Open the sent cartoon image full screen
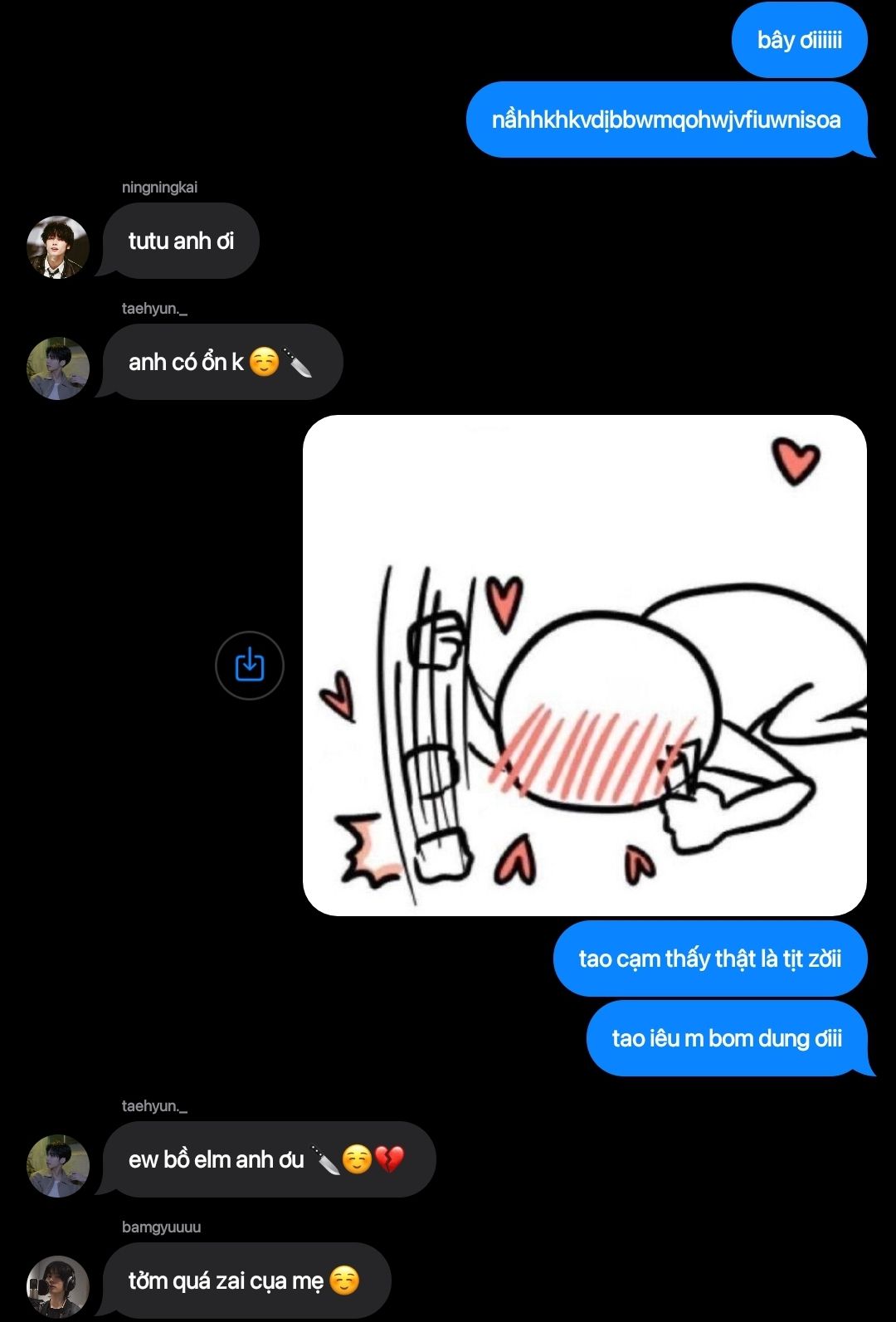 tap(584, 666)
